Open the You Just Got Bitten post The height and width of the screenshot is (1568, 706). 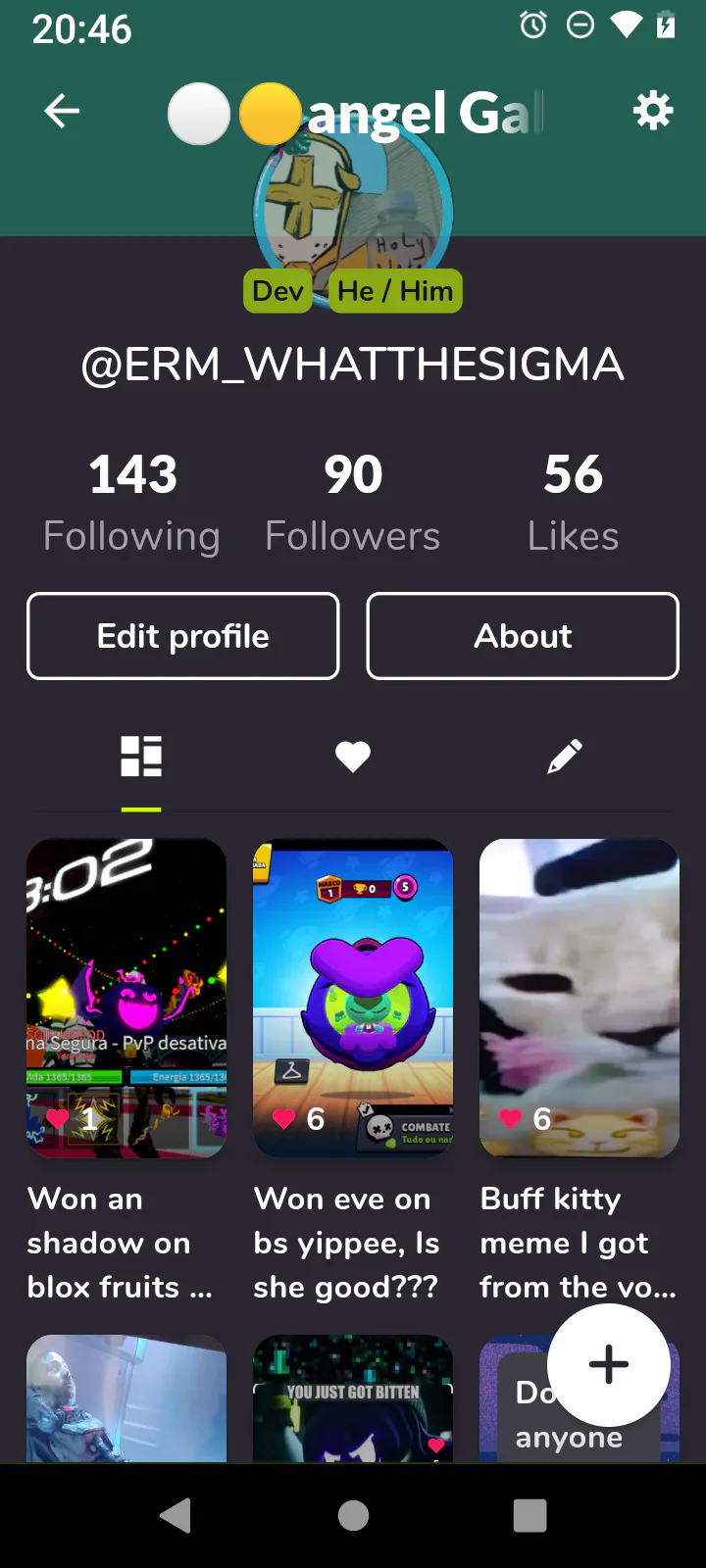click(353, 1401)
